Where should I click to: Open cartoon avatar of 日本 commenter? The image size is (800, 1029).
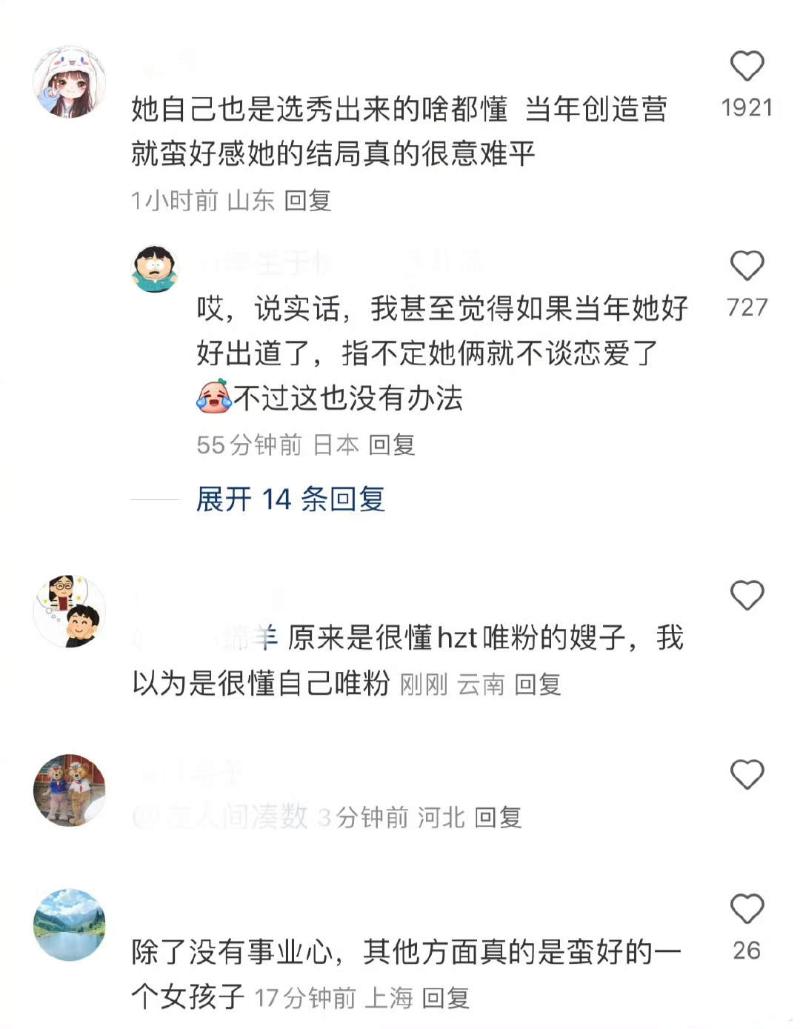[154, 269]
